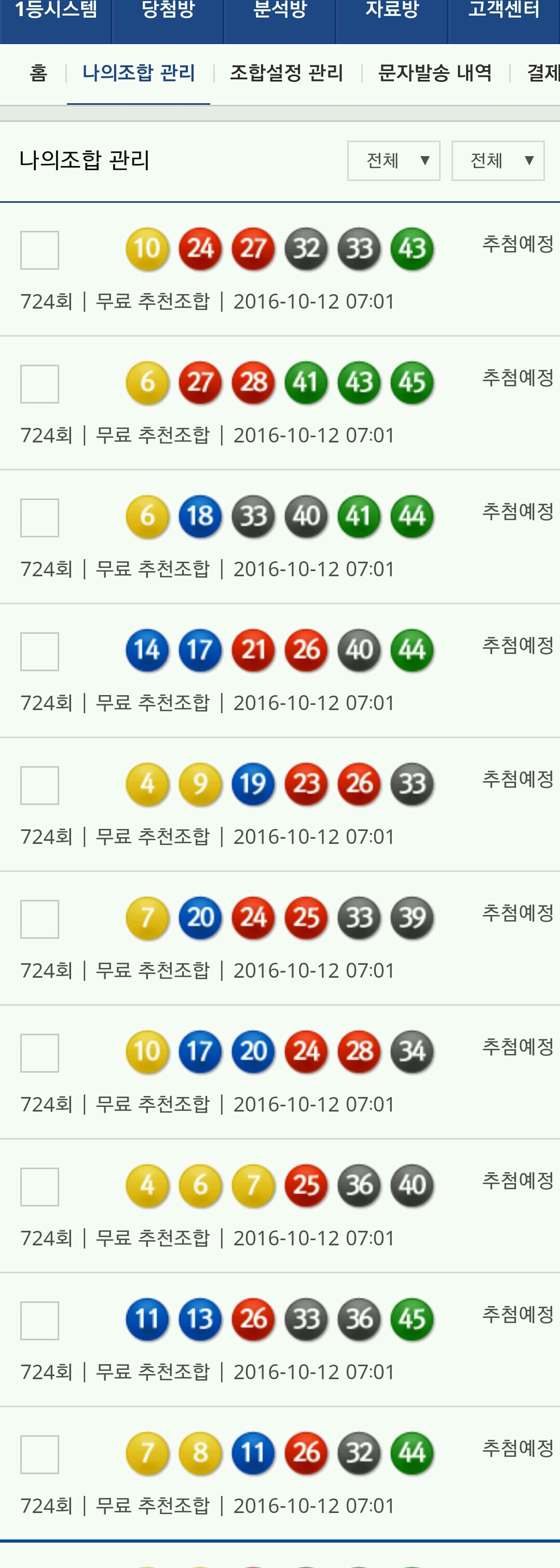Check the combination 10 24 27 32 33 43
This screenshot has height=1568, width=560.
click(x=39, y=250)
